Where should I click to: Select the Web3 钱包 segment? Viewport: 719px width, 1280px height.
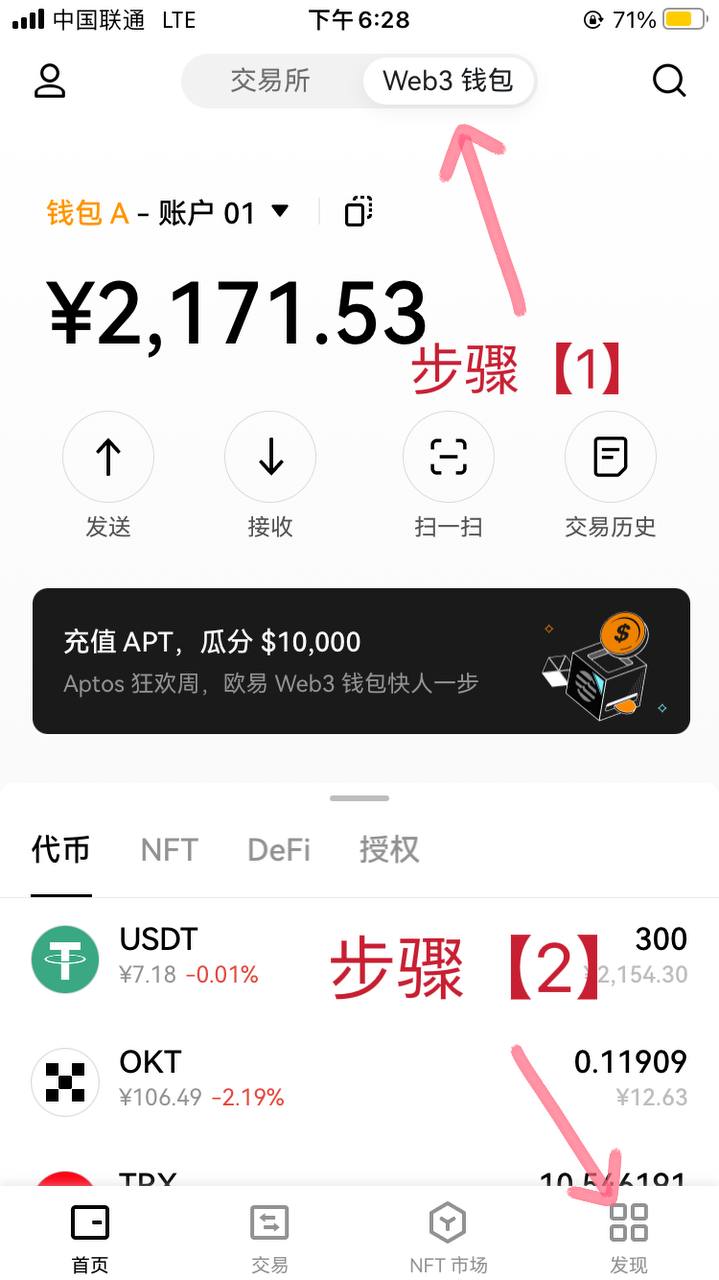tap(448, 81)
